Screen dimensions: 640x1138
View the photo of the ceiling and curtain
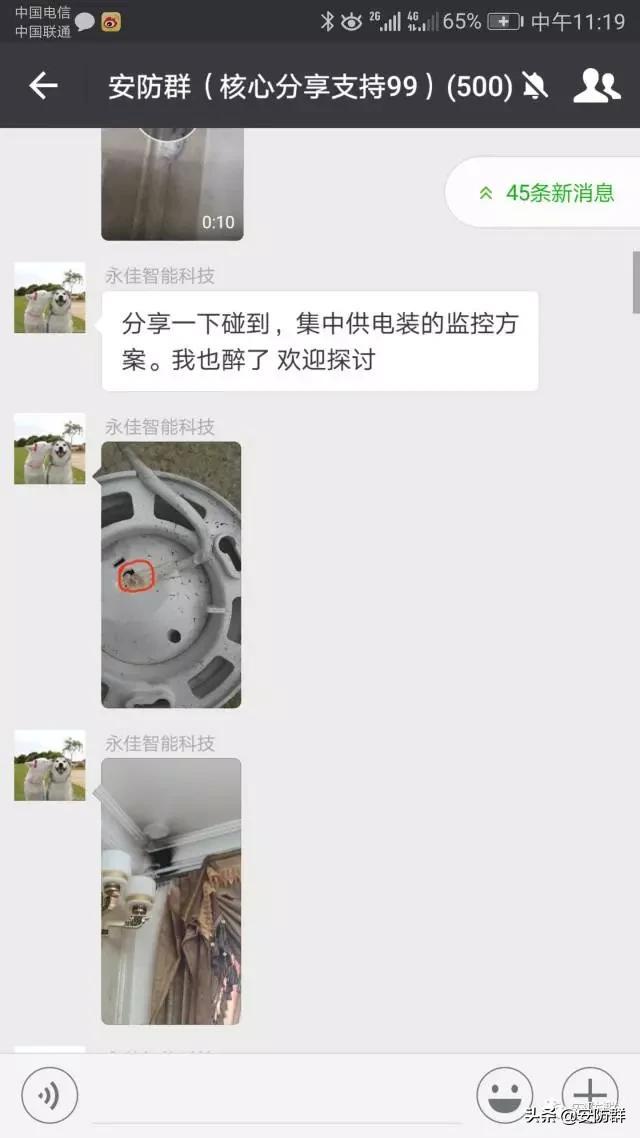[171, 890]
